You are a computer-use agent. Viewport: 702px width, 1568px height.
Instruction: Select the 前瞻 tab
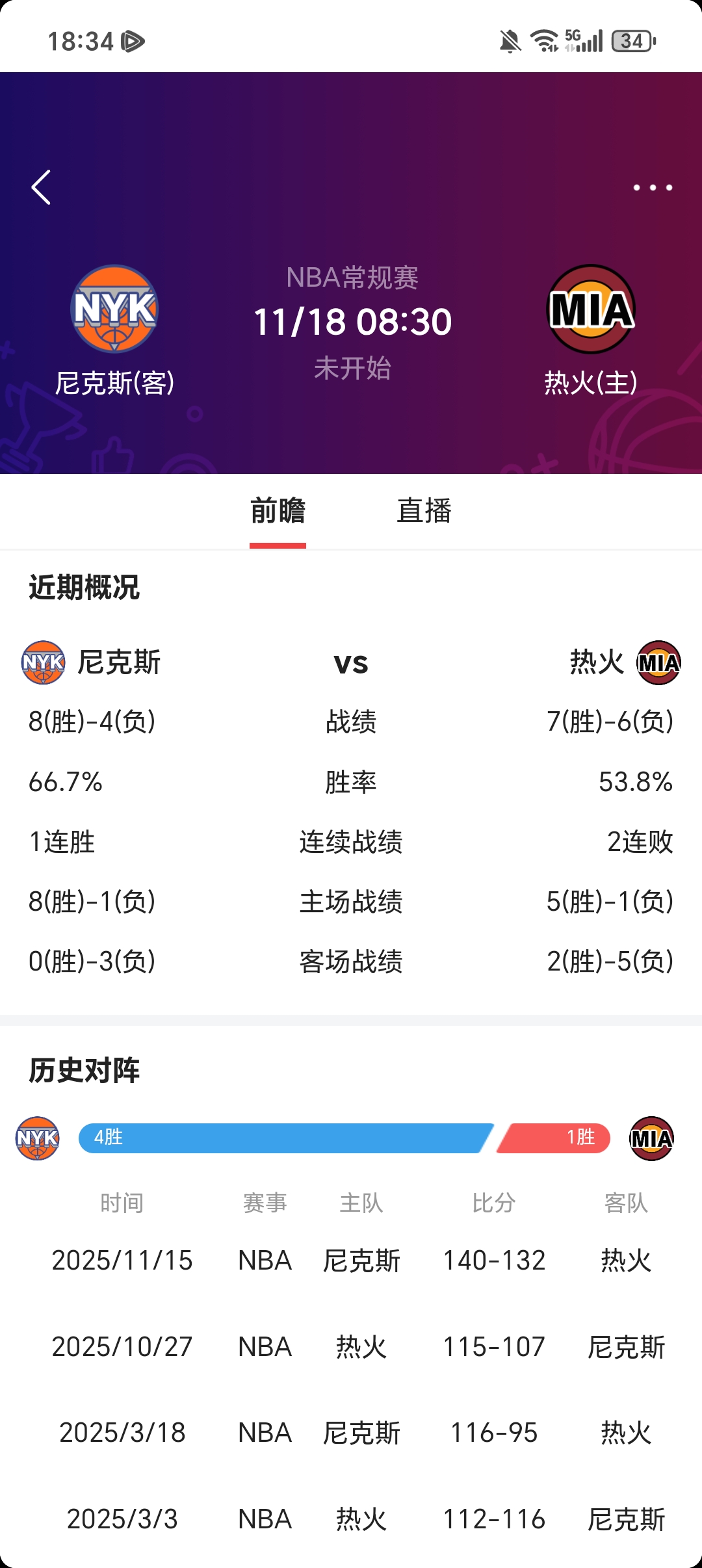[x=278, y=511]
